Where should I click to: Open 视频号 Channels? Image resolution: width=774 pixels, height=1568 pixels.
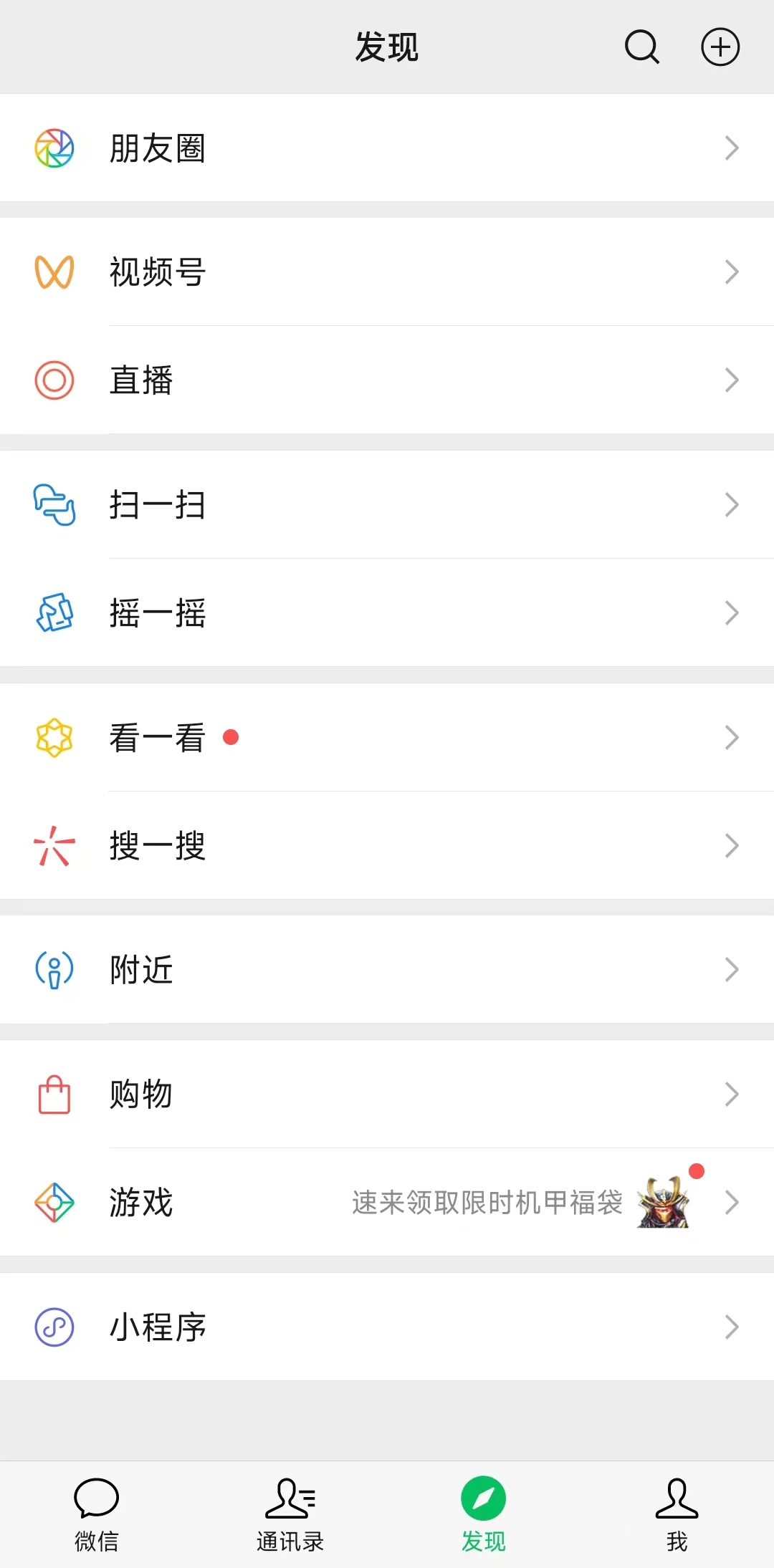[387, 272]
